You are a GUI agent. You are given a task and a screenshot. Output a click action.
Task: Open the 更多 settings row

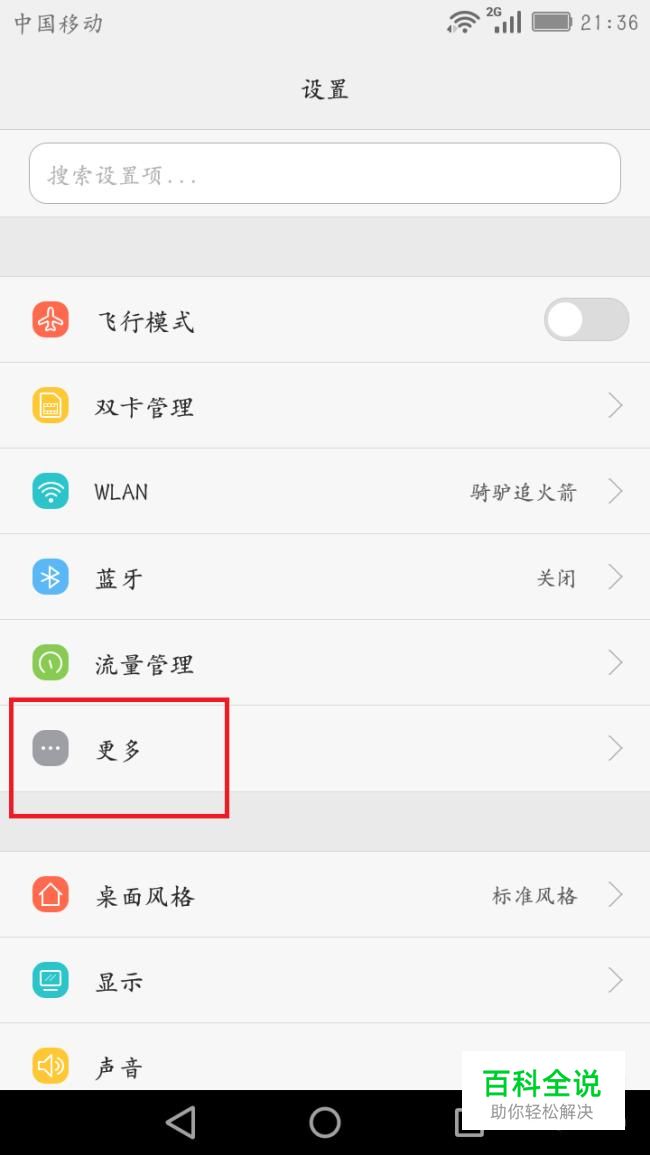coord(324,749)
